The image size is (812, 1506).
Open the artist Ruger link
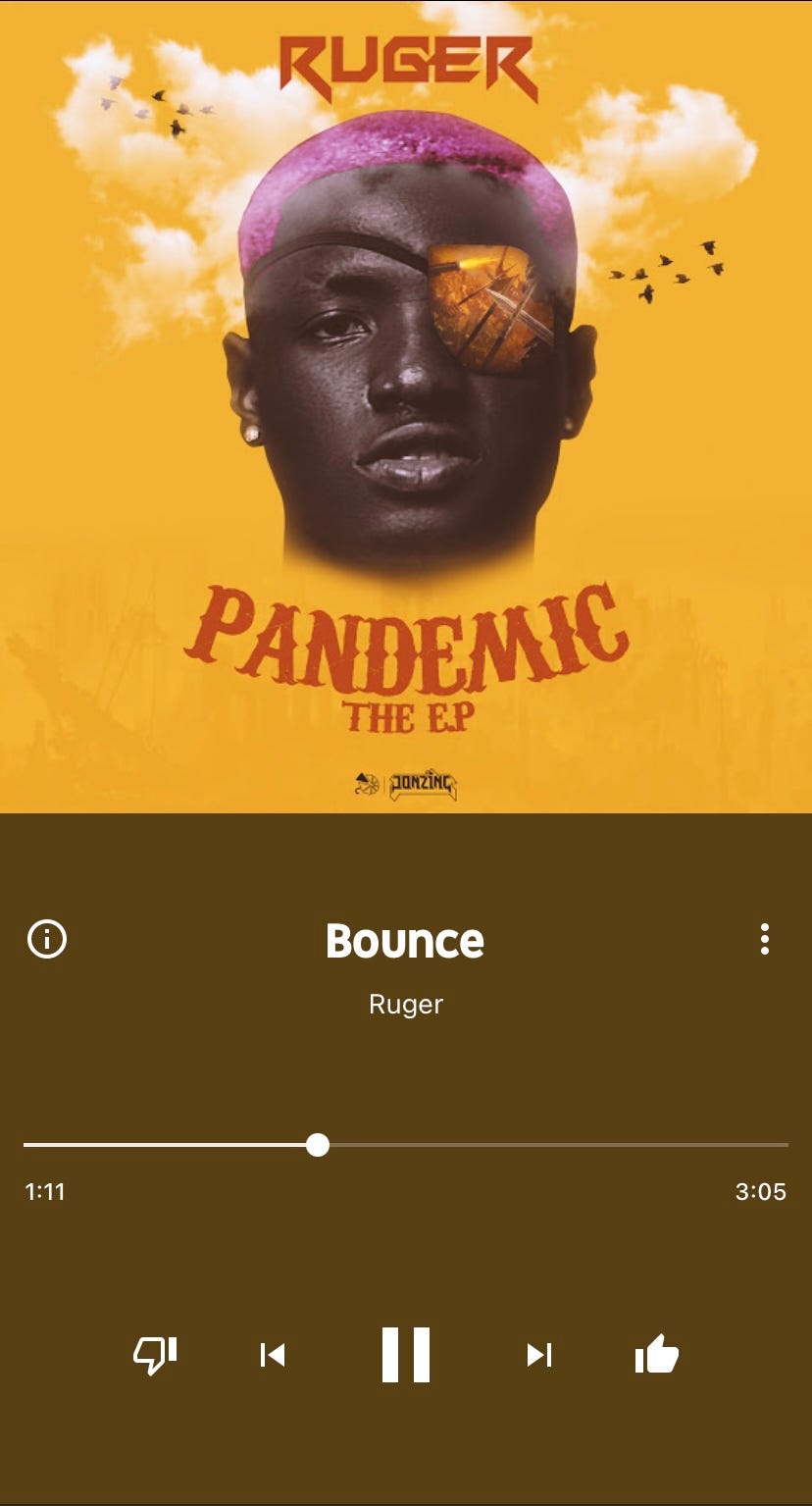[406, 1005]
